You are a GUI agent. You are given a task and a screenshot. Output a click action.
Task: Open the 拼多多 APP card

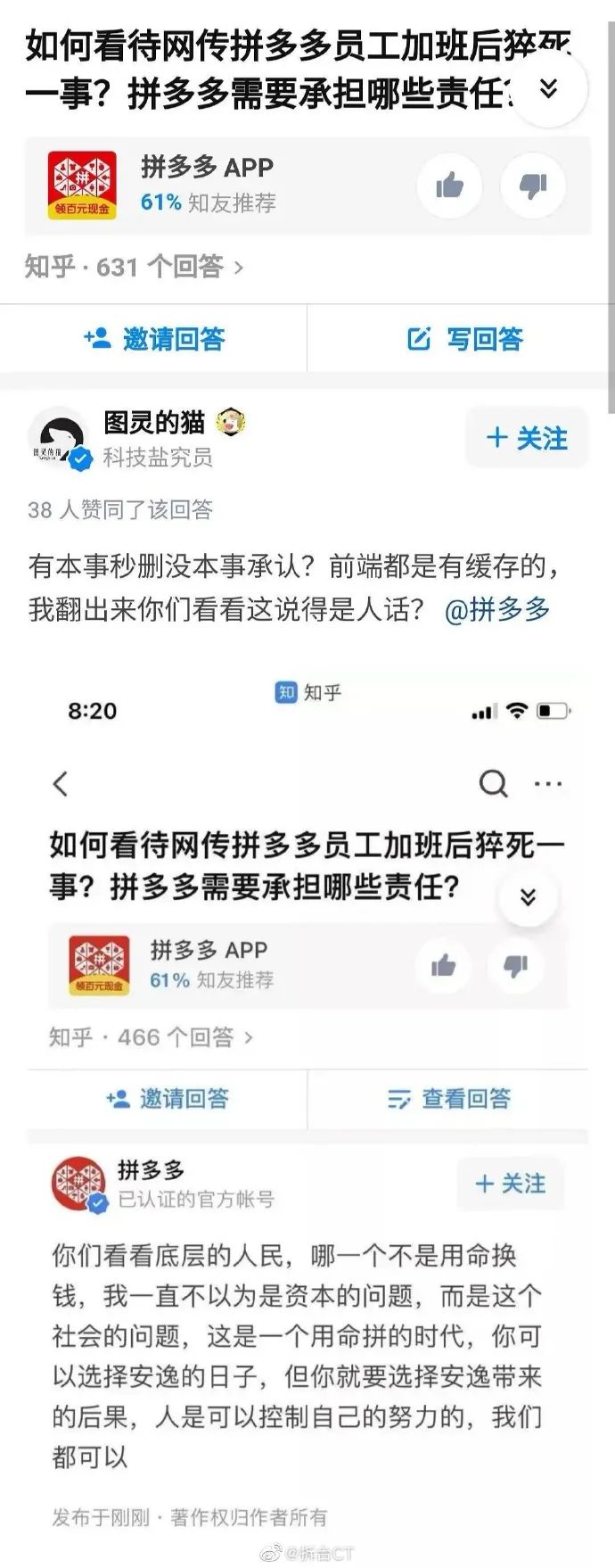coord(207,186)
